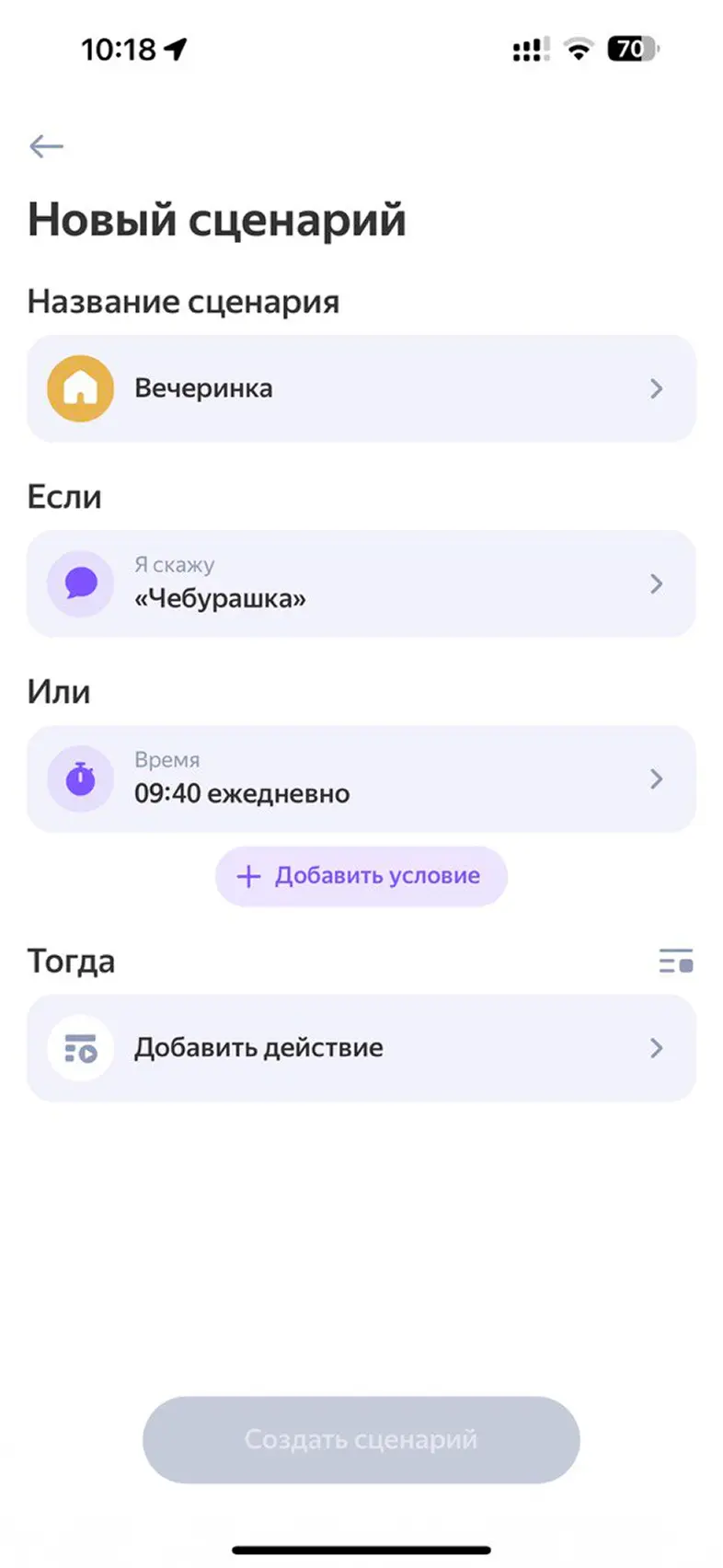
Task: Open the scenario name row «Вечеринка»
Action: [x=361, y=388]
